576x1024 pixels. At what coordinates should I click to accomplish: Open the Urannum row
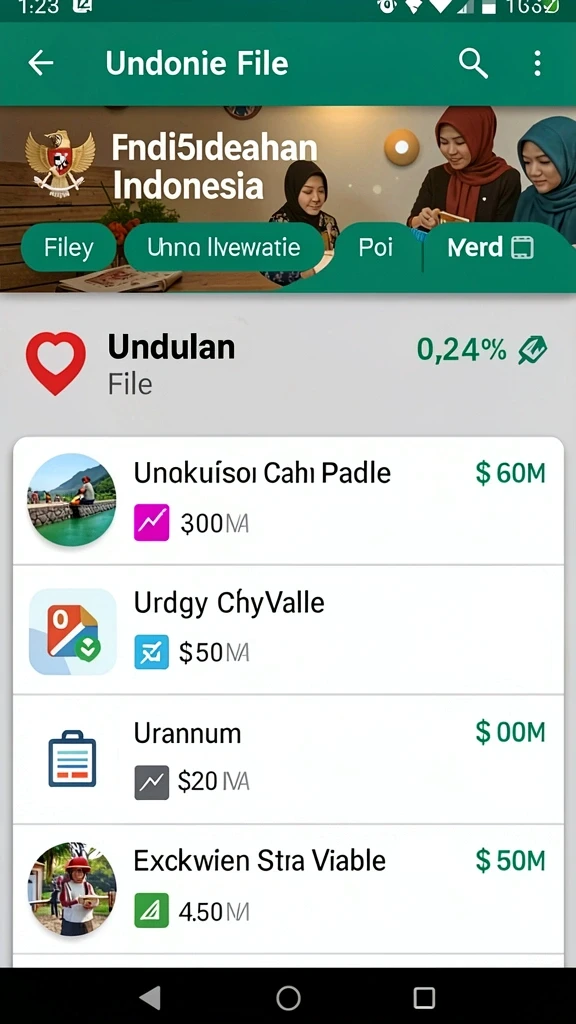[x=288, y=759]
